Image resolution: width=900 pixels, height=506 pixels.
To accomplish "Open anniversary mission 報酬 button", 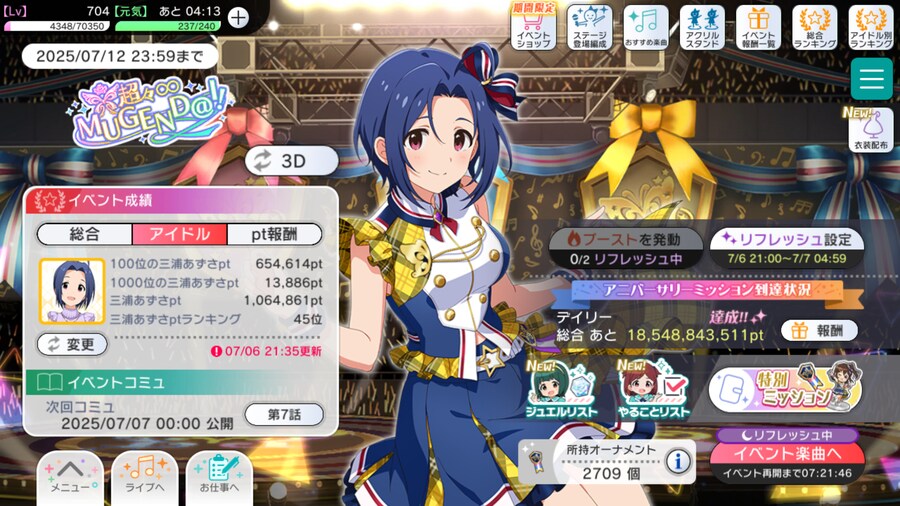I will click(819, 329).
